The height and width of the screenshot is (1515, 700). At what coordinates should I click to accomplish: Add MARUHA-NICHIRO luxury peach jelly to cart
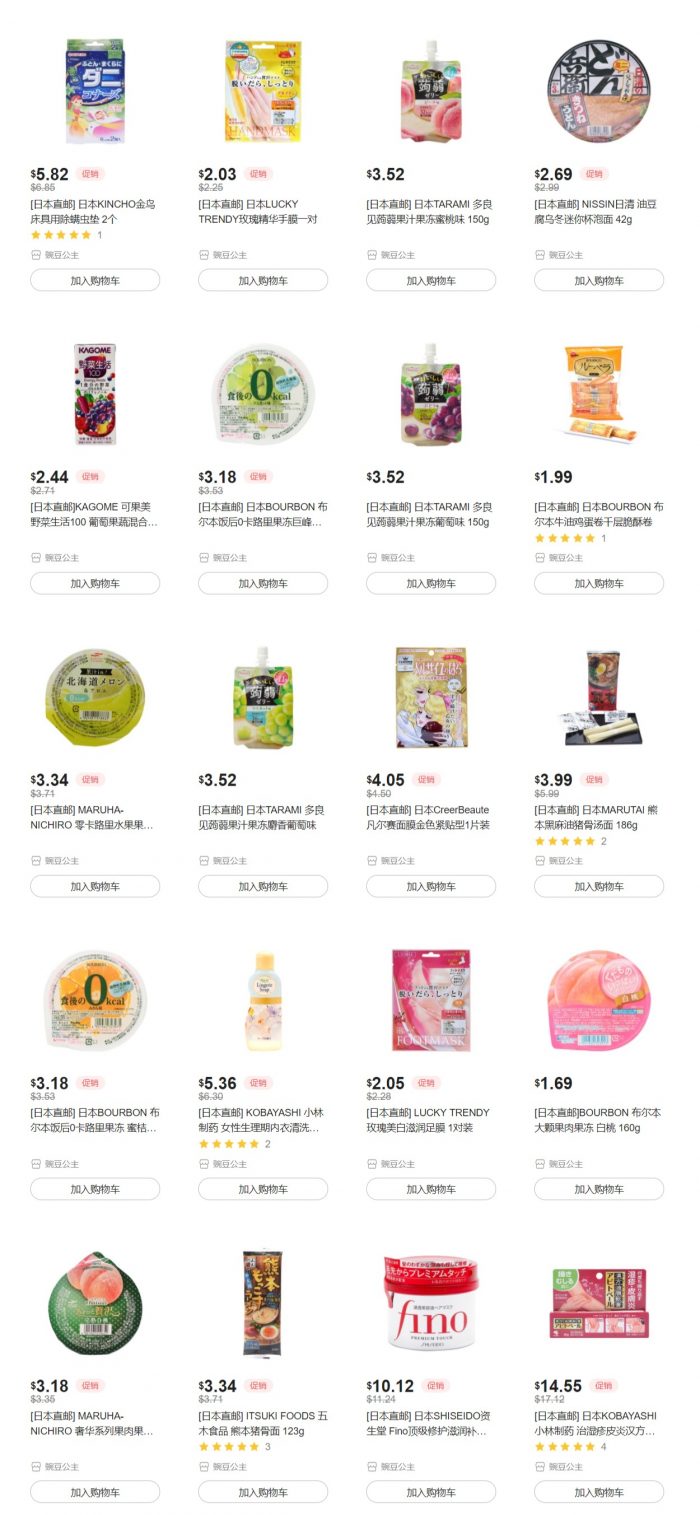tap(95, 1492)
